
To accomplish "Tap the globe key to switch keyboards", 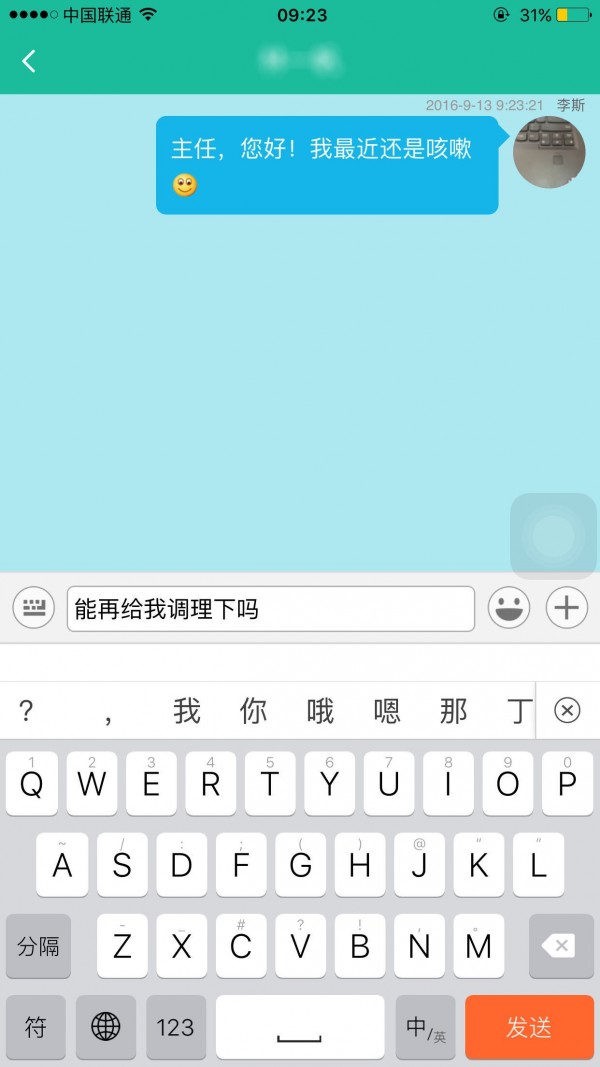I will pyautogui.click(x=106, y=1027).
